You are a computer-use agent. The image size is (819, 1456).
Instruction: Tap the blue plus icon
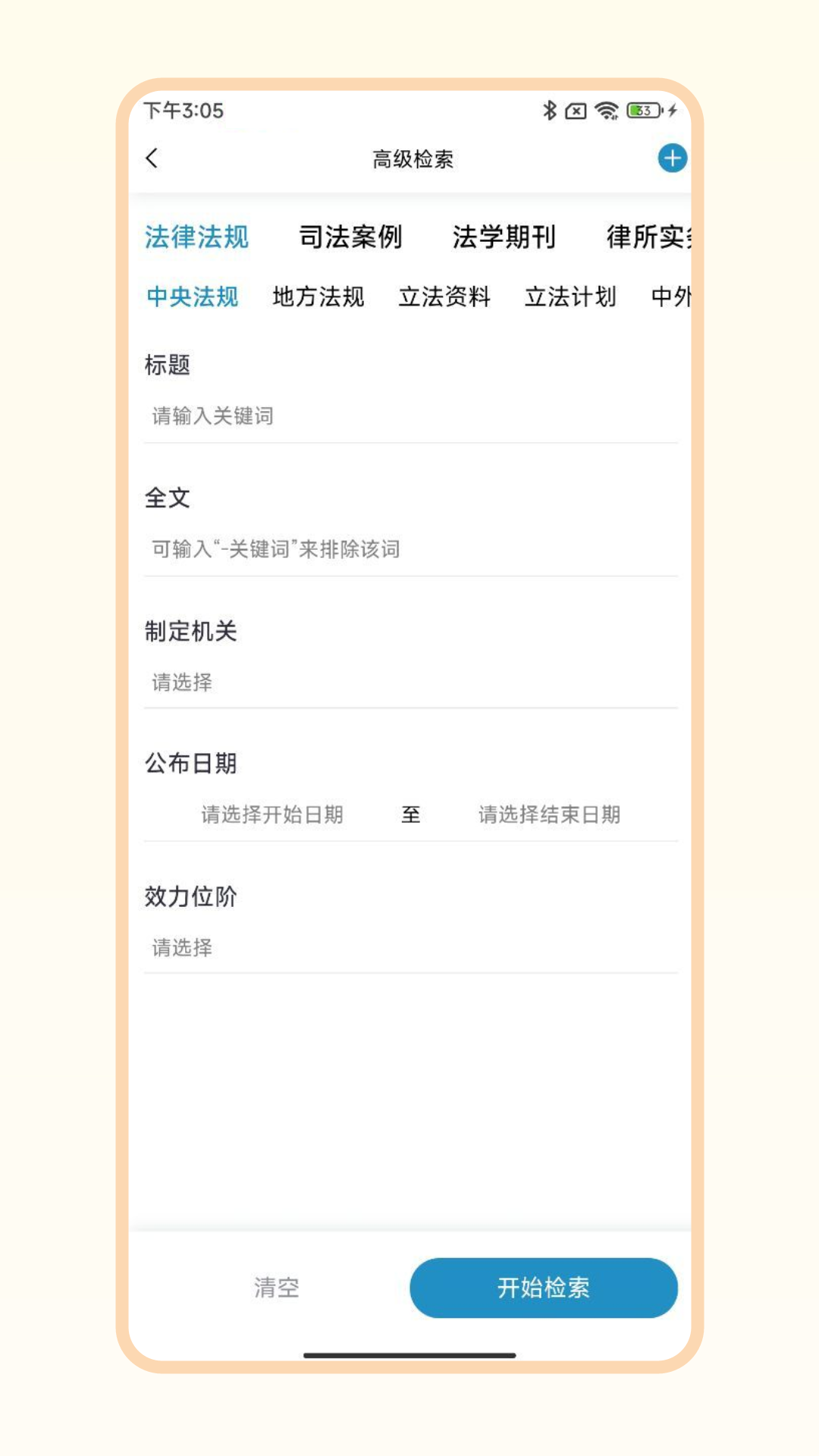tap(672, 158)
